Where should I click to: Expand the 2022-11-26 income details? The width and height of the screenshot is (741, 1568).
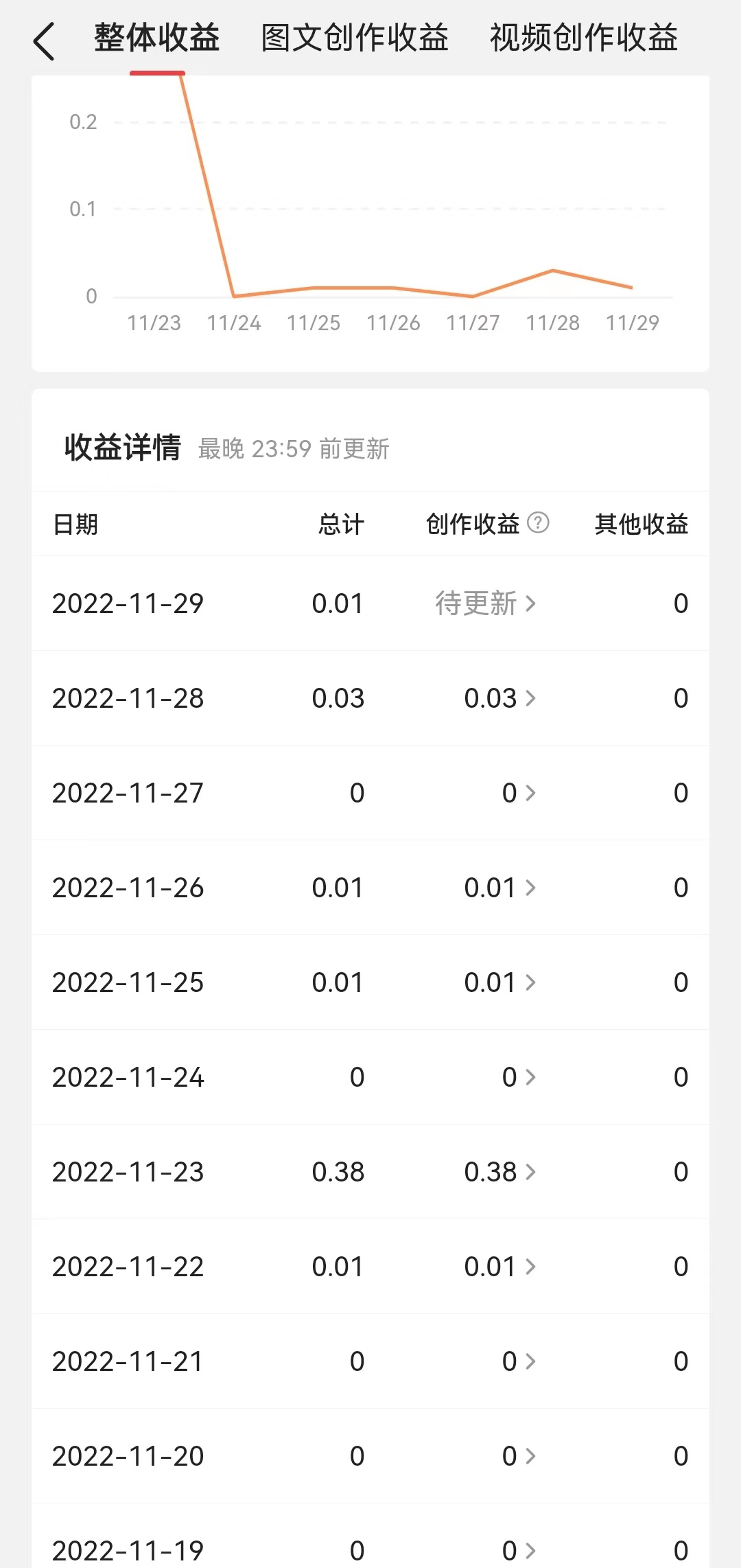pyautogui.click(x=497, y=888)
